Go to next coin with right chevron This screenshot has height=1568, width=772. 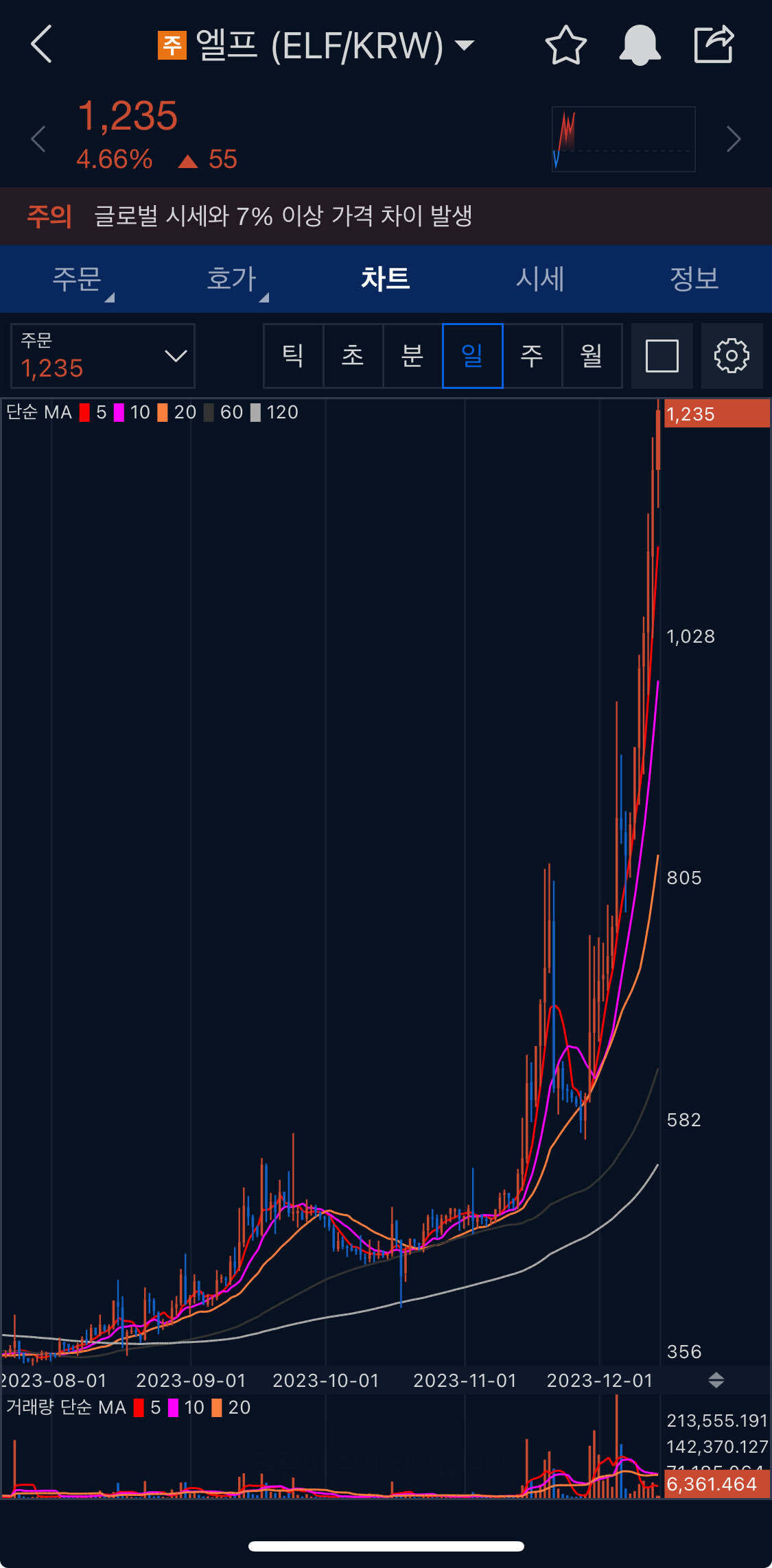734,139
